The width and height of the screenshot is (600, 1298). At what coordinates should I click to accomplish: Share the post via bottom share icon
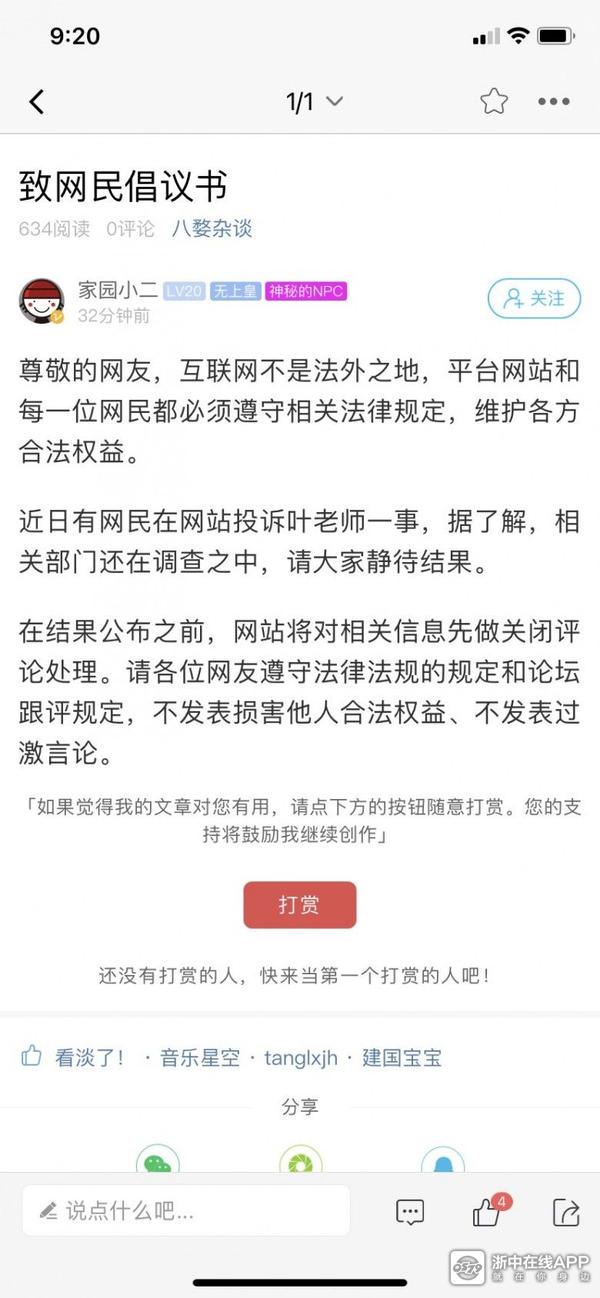pos(565,1212)
